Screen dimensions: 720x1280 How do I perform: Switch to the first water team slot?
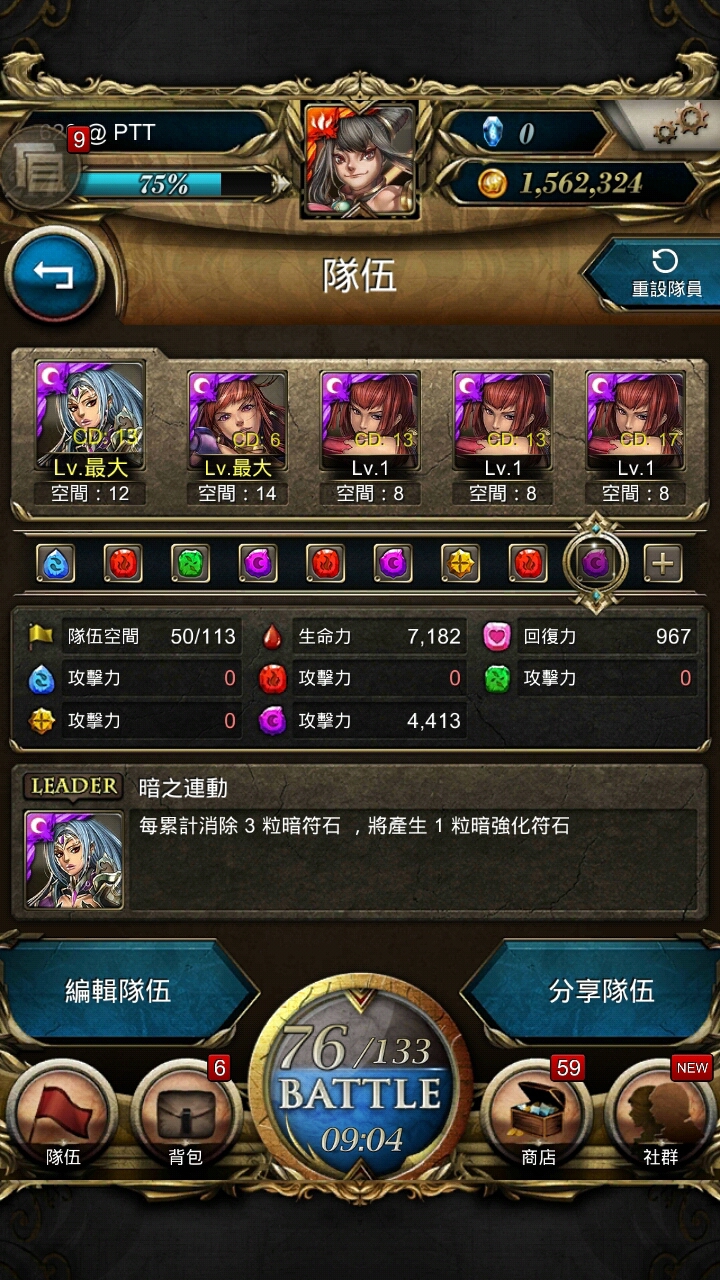click(x=56, y=564)
